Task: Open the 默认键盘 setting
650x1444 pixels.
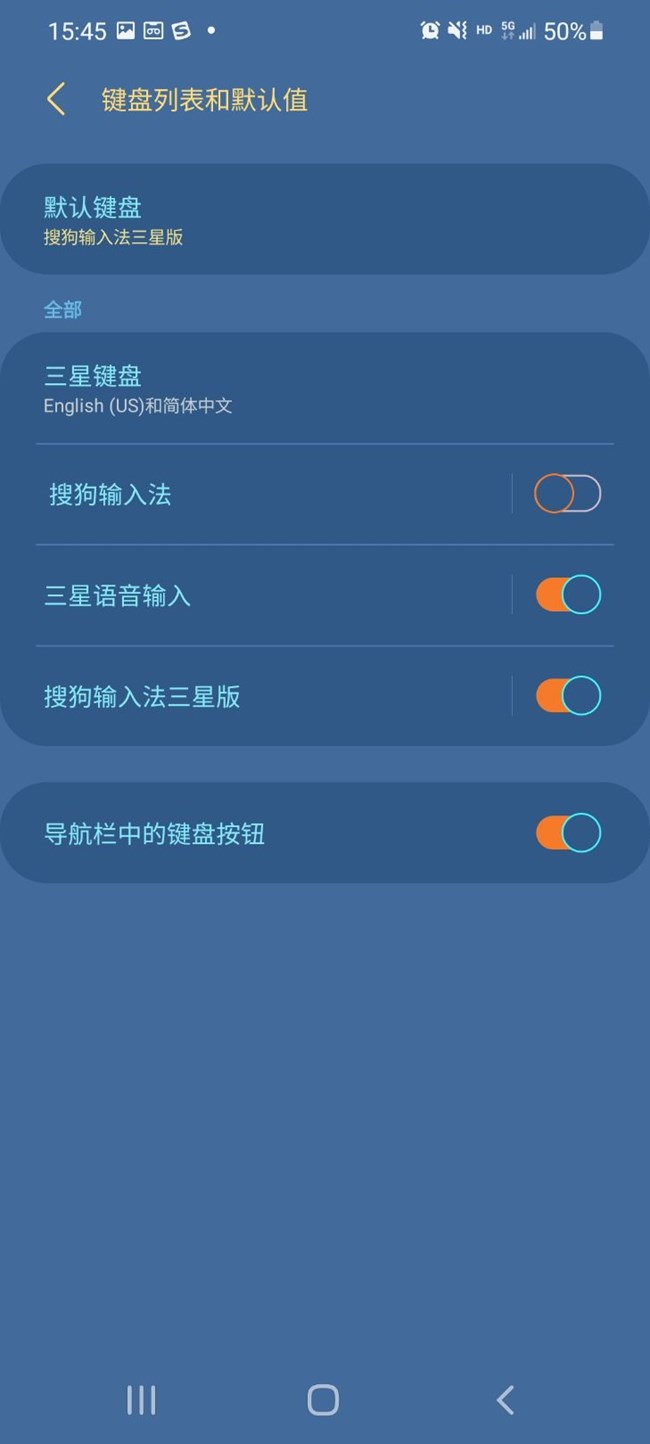Action: point(325,219)
